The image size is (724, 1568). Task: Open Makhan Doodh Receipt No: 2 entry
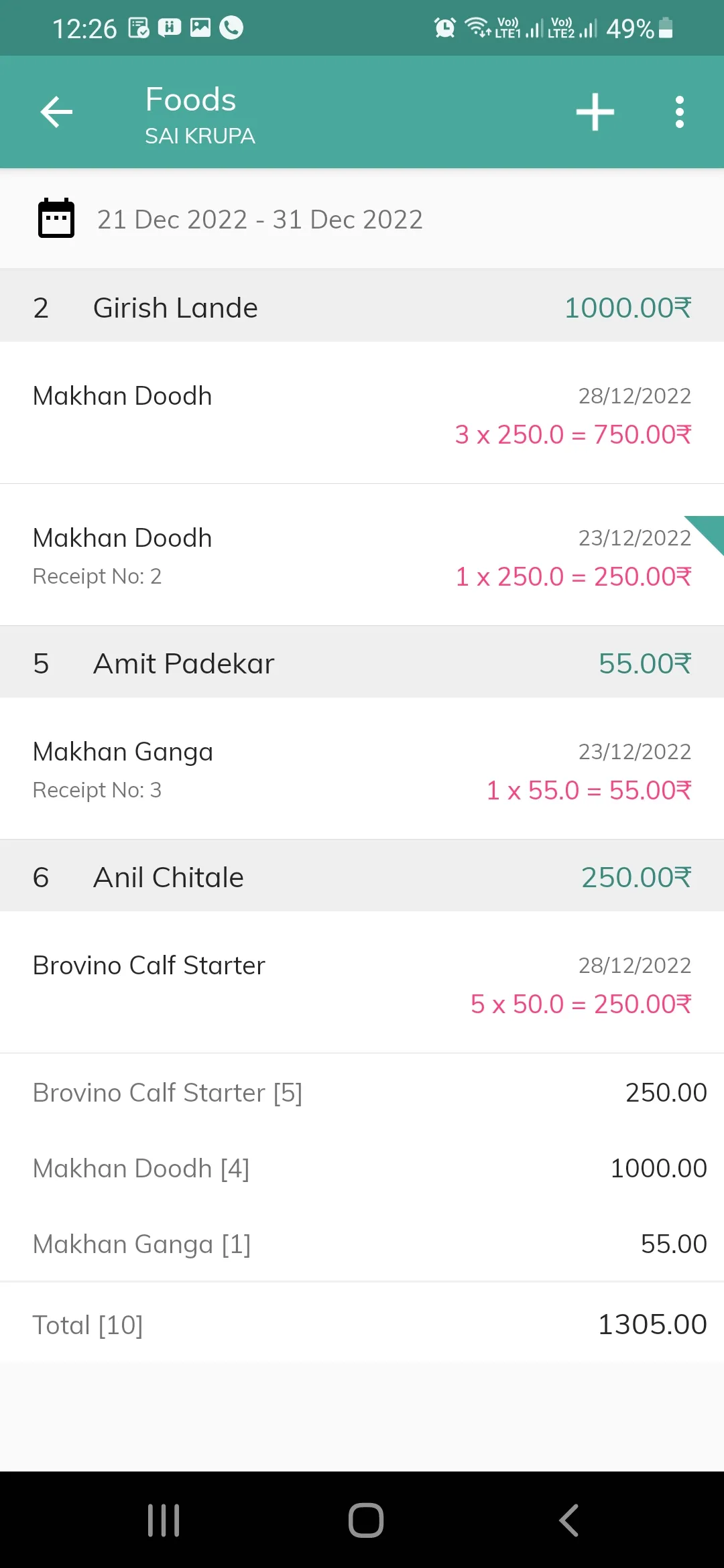362,555
